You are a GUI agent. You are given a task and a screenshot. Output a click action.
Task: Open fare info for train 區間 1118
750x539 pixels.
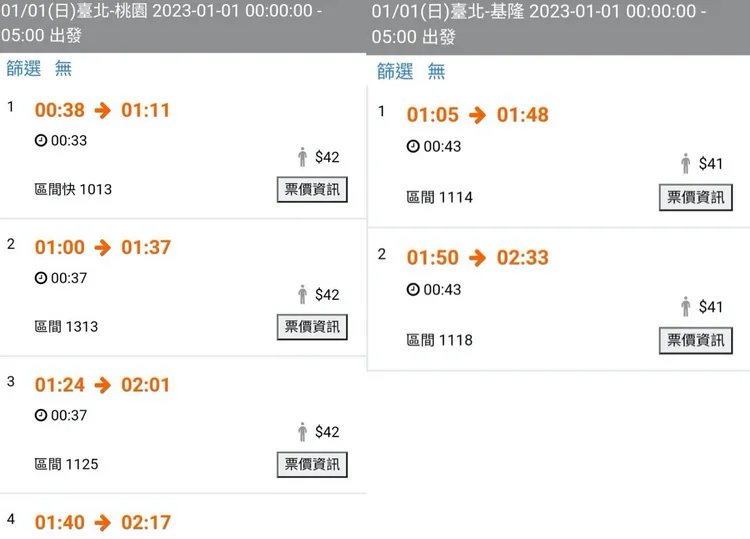pyautogui.click(x=695, y=340)
